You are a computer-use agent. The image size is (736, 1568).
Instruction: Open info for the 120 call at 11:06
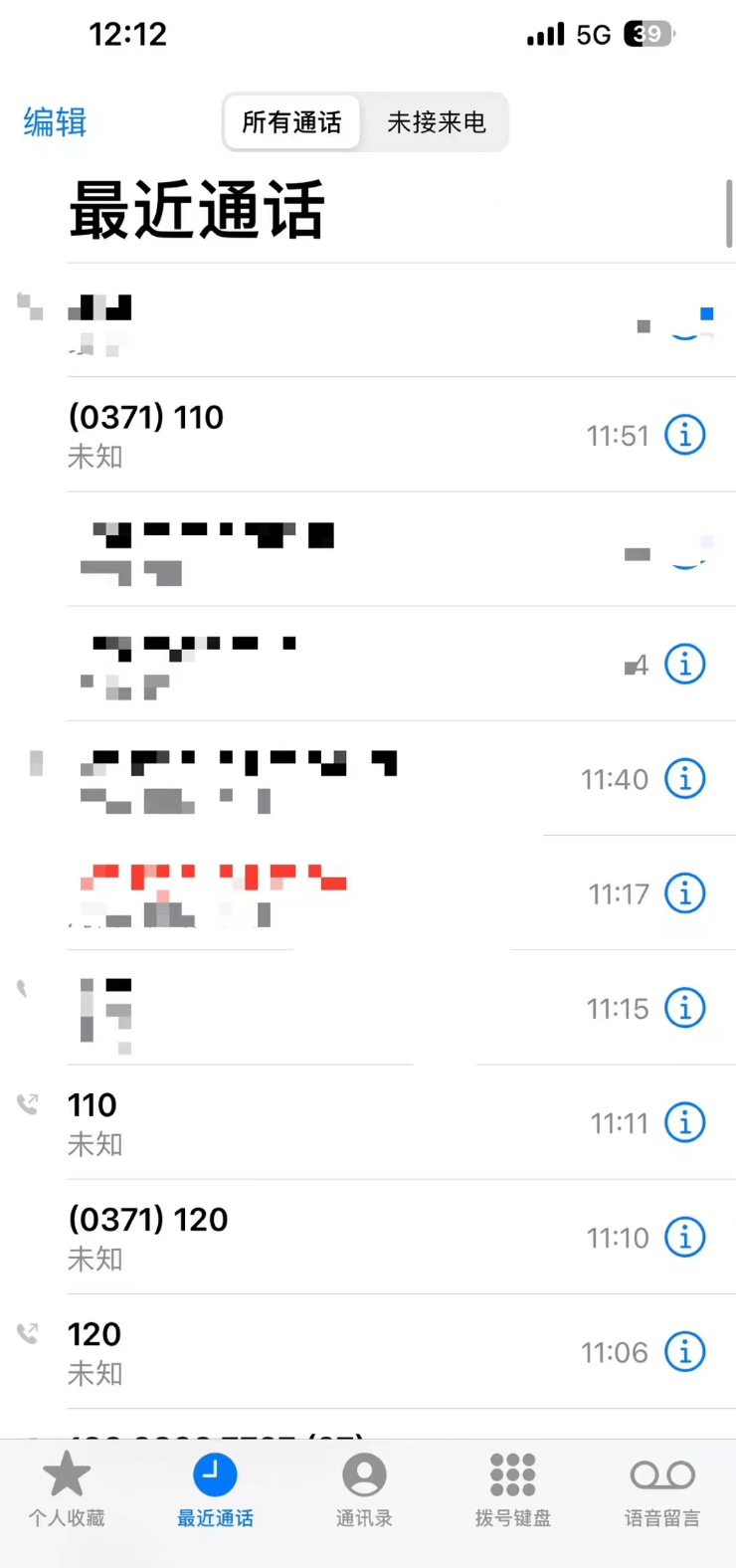pos(684,1352)
